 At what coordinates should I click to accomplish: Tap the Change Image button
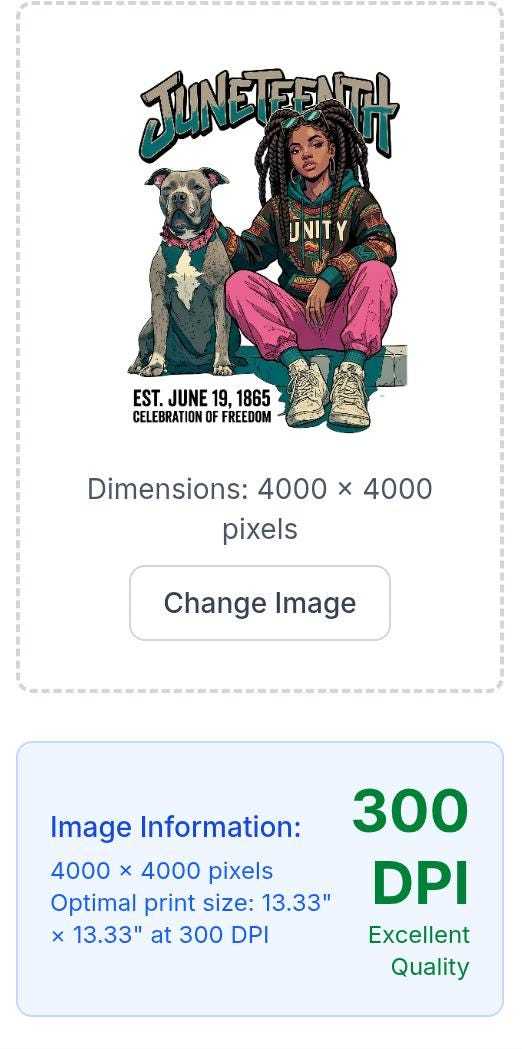coord(260,603)
